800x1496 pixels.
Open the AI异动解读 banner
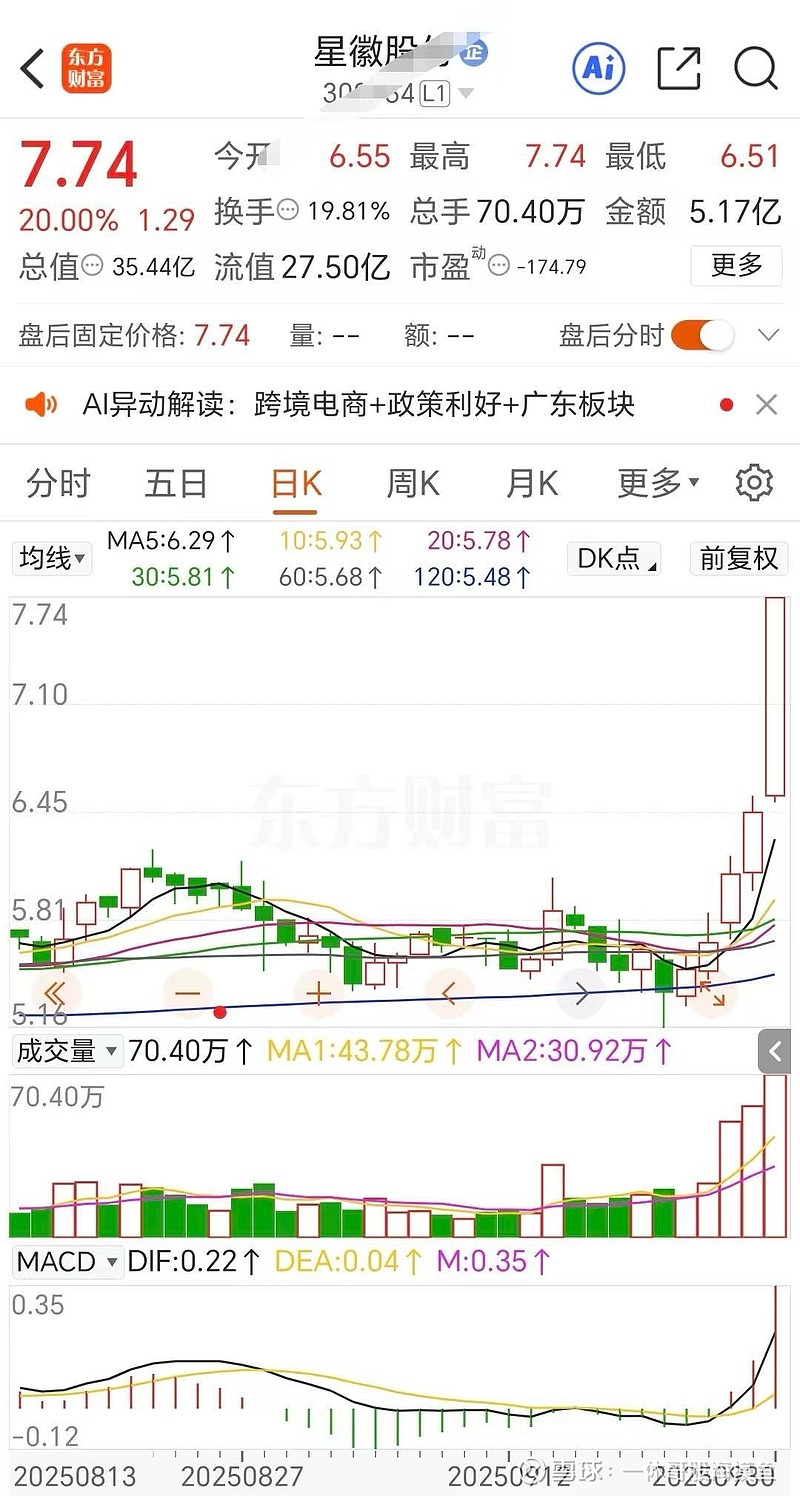pos(358,404)
